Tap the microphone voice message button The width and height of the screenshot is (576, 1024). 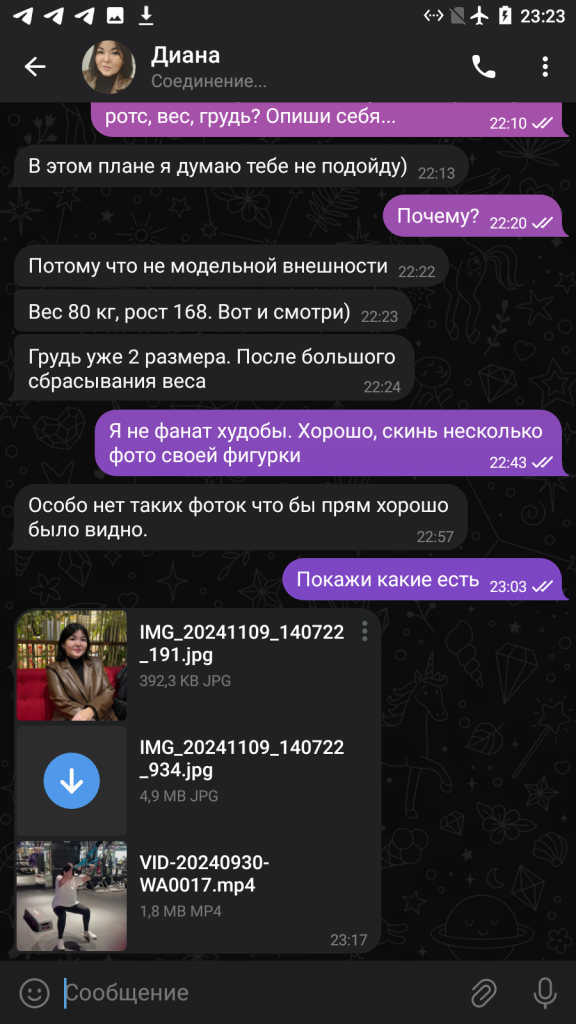coord(545,993)
